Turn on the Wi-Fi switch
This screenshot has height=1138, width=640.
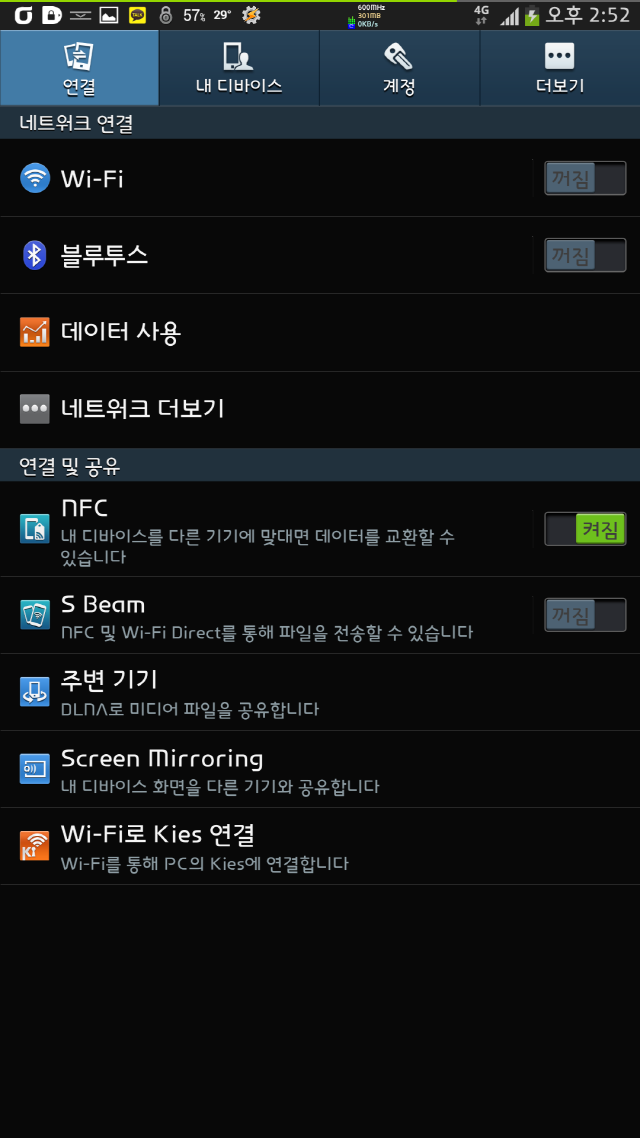(x=585, y=179)
